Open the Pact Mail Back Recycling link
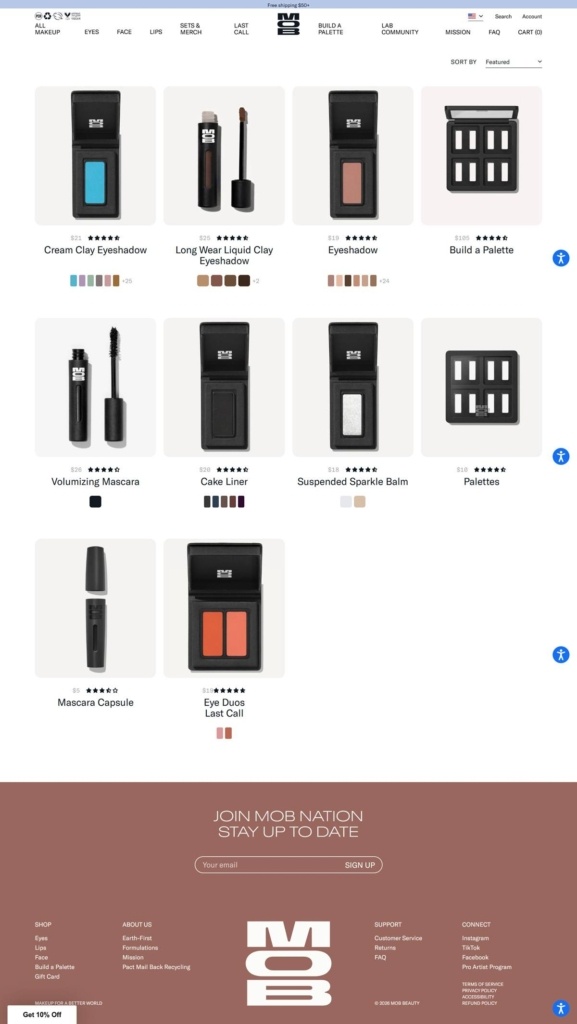577x1024 pixels. point(156,967)
